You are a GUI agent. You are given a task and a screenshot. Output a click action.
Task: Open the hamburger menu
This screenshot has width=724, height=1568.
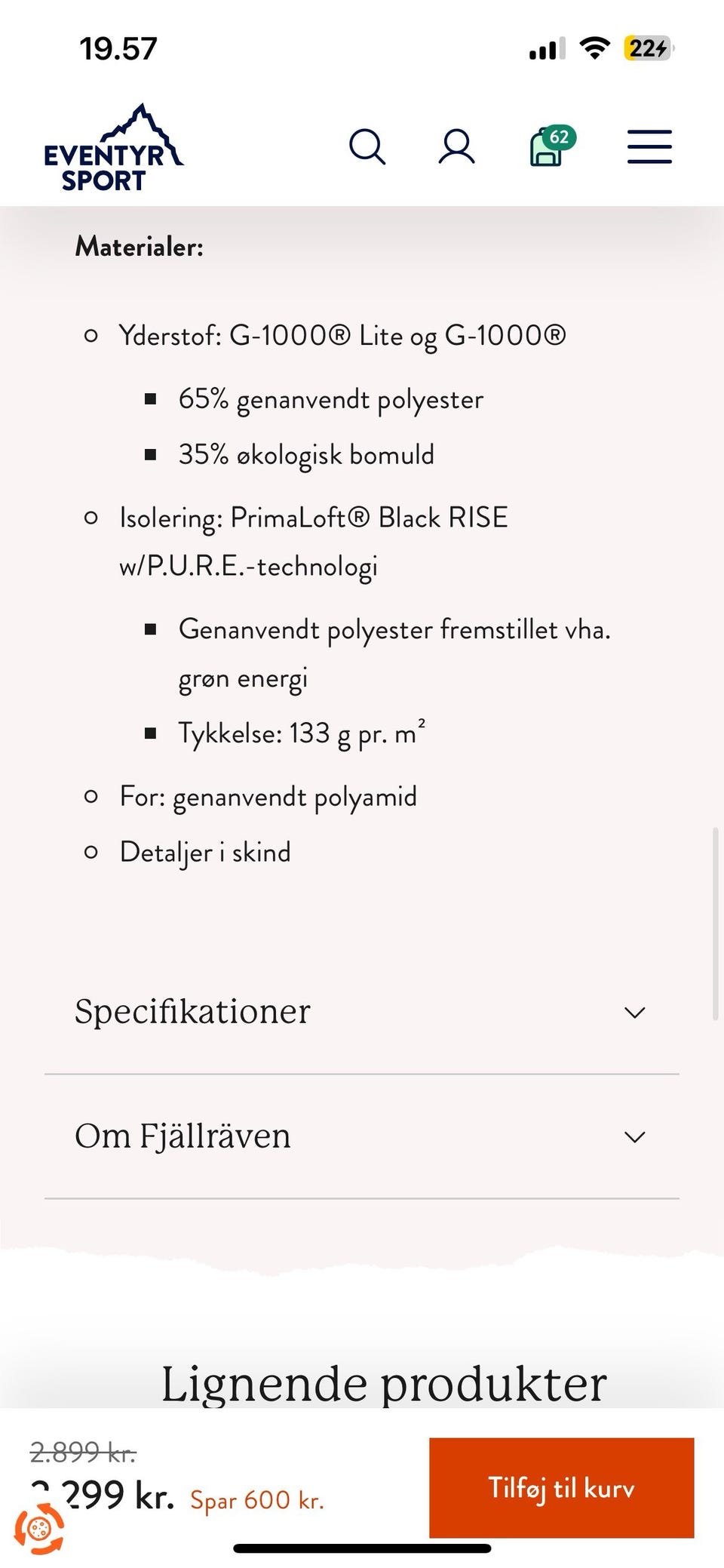(649, 146)
